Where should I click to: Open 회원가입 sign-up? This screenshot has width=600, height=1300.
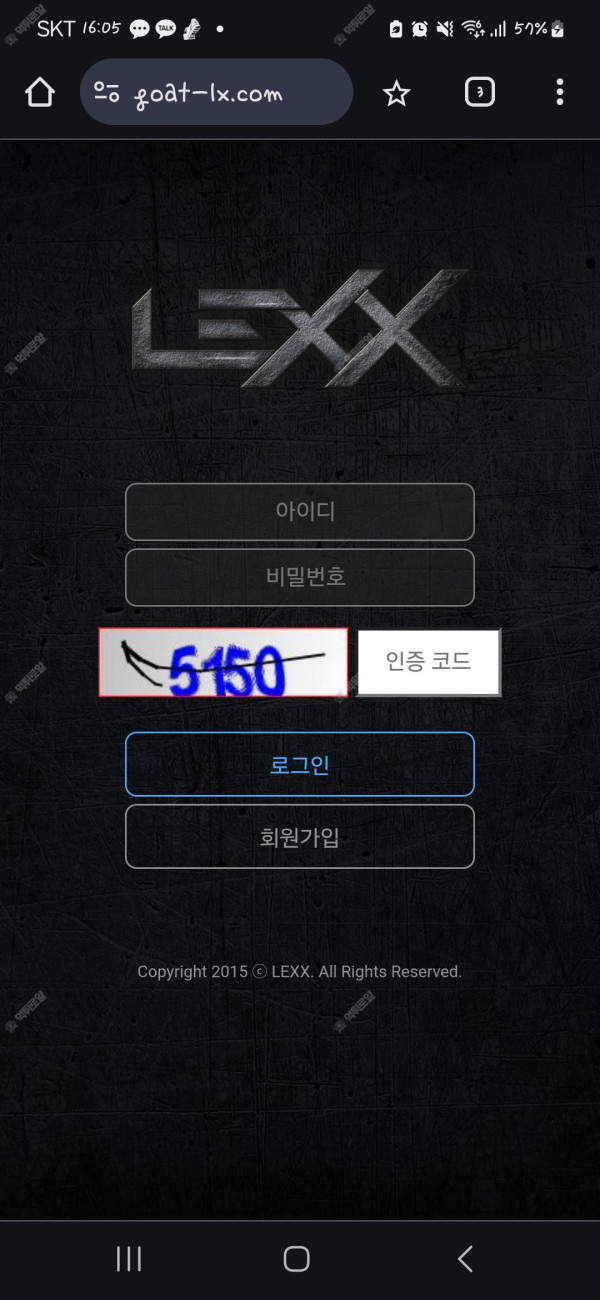[300, 837]
